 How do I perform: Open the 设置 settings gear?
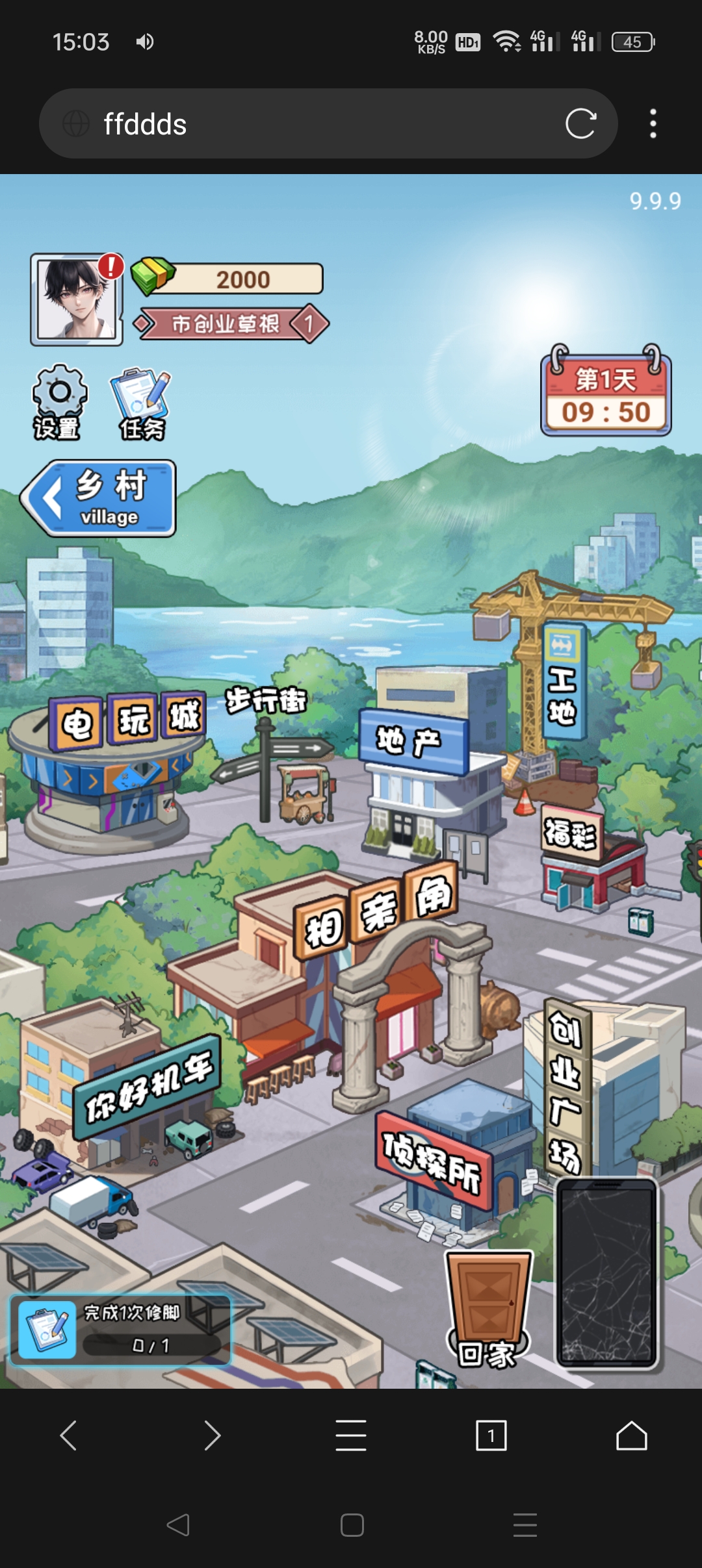click(58, 401)
